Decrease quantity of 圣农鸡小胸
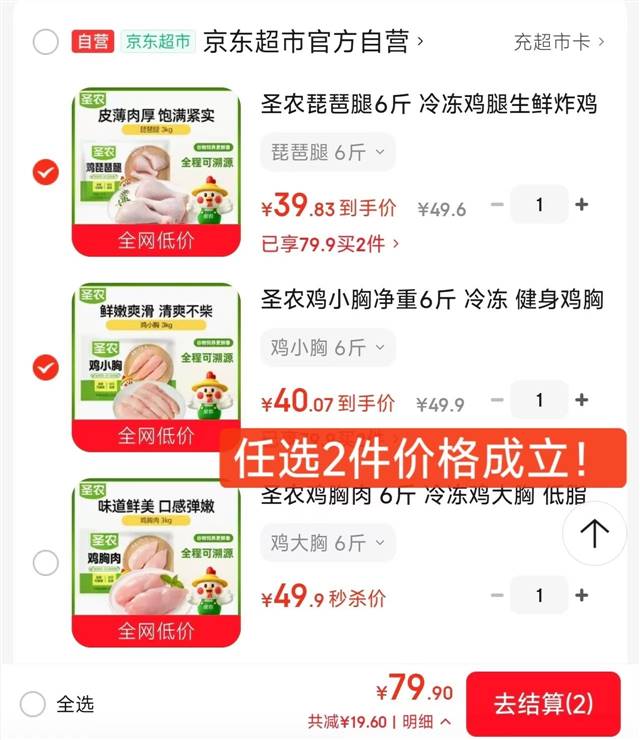This screenshot has width=640, height=740. 497,400
